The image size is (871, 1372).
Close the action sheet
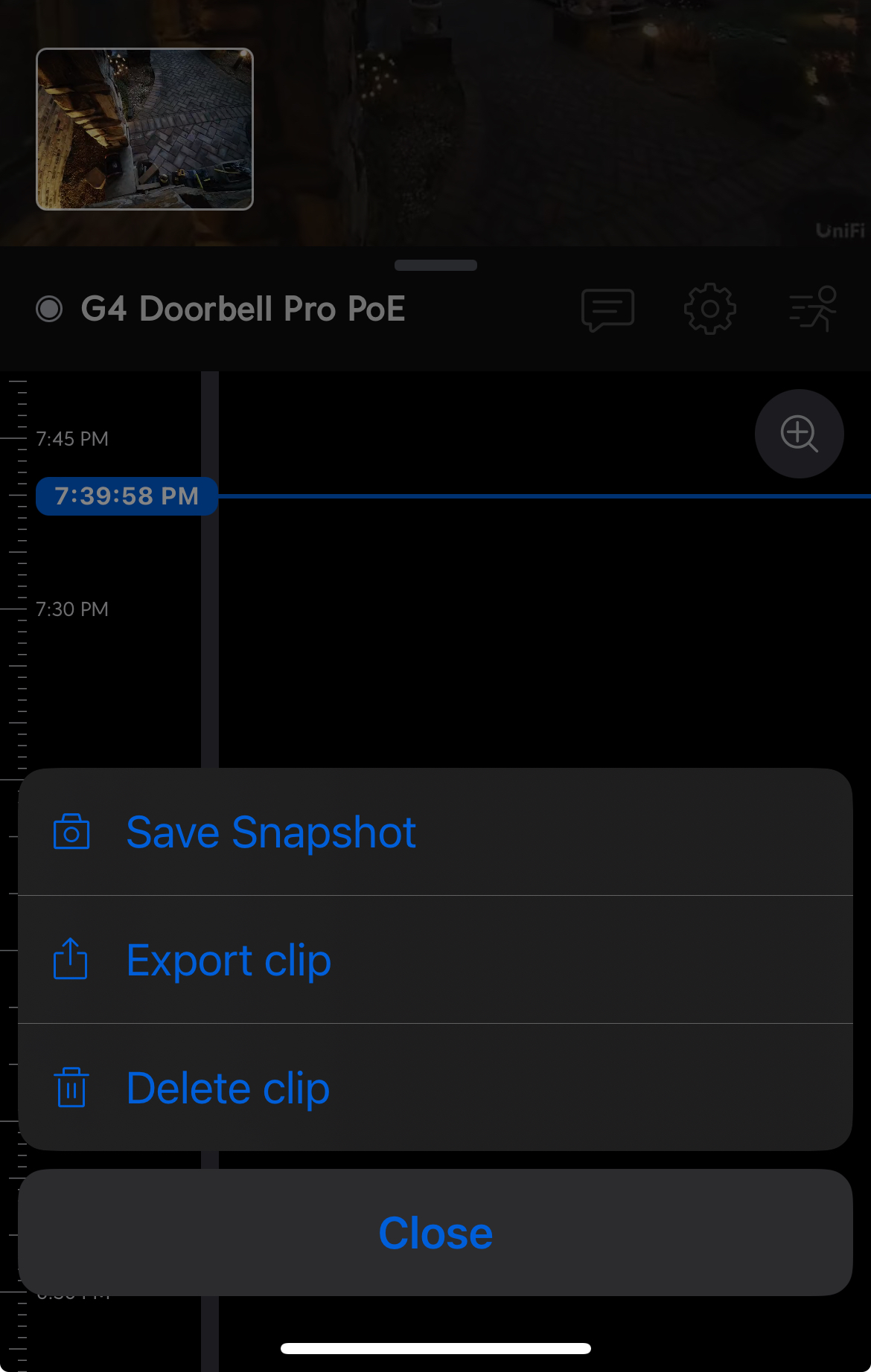coord(435,1233)
